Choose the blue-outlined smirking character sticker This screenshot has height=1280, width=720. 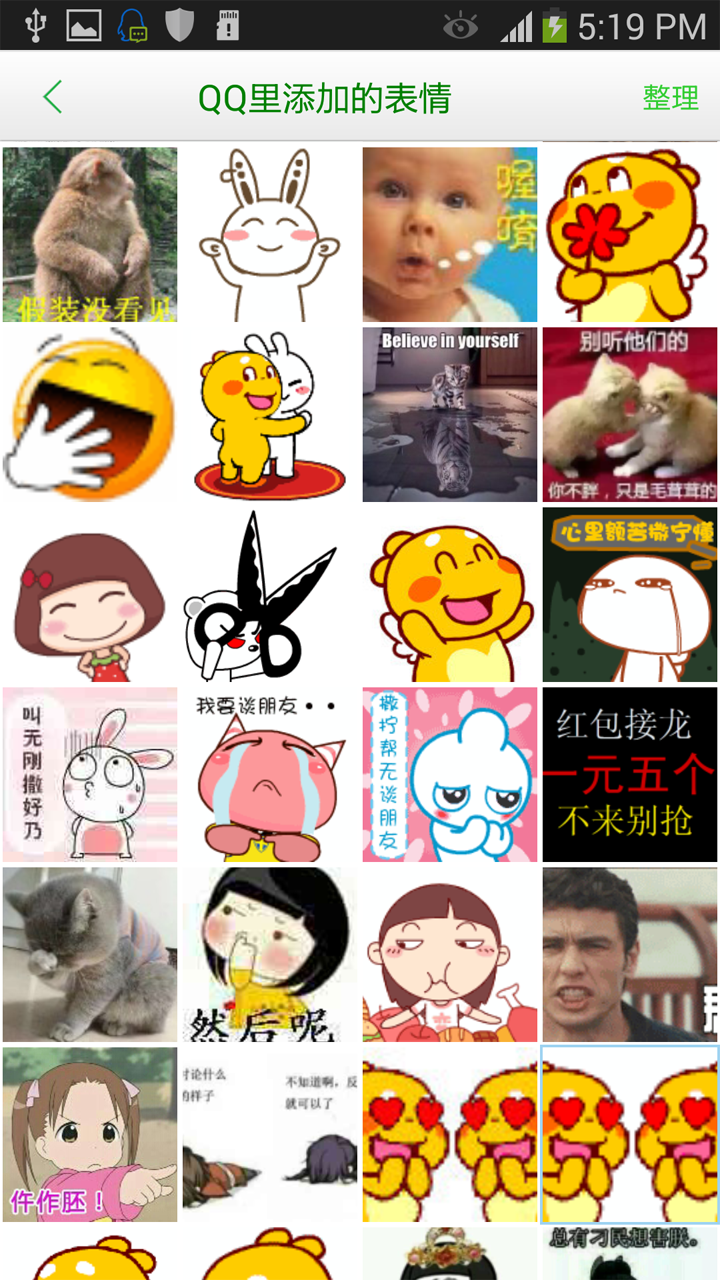click(450, 775)
